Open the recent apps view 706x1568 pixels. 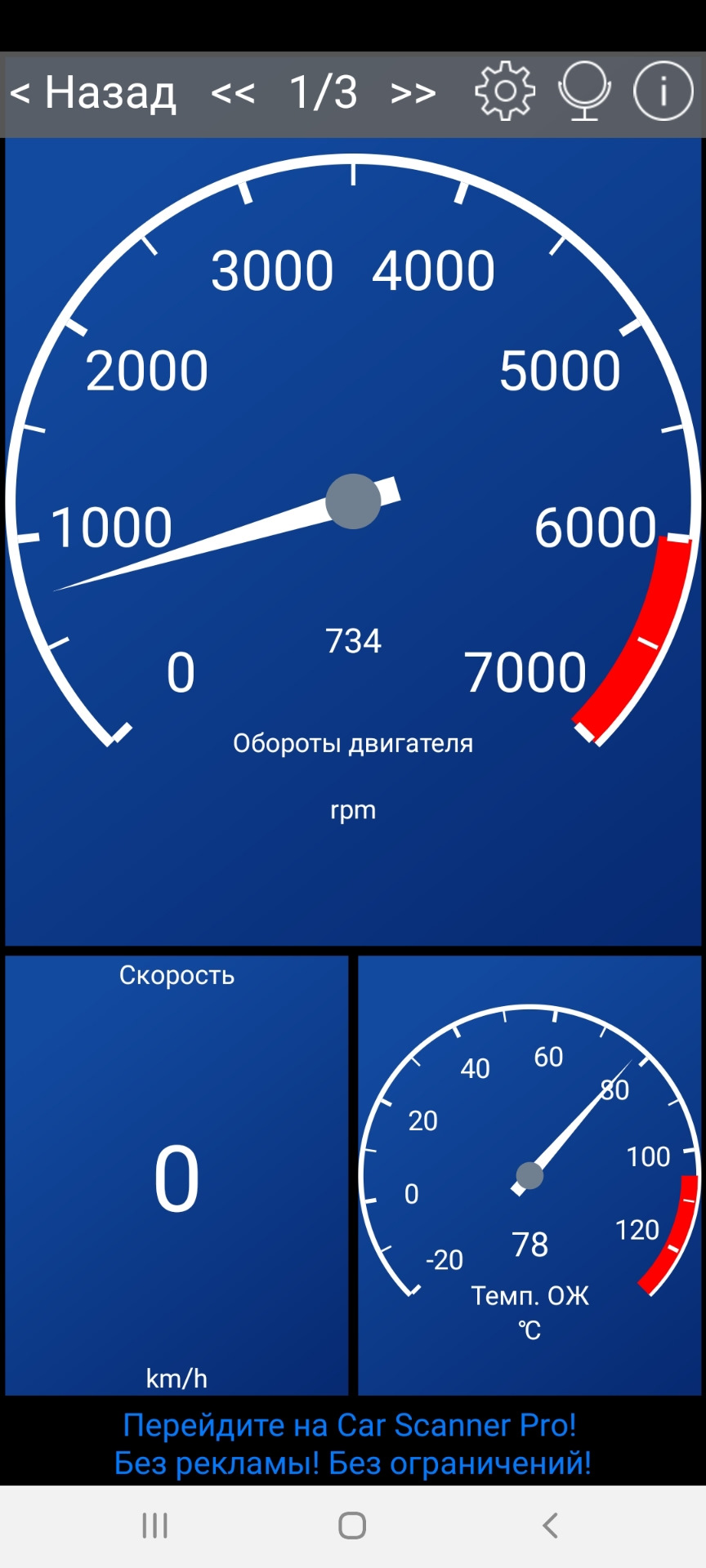click(x=155, y=1525)
